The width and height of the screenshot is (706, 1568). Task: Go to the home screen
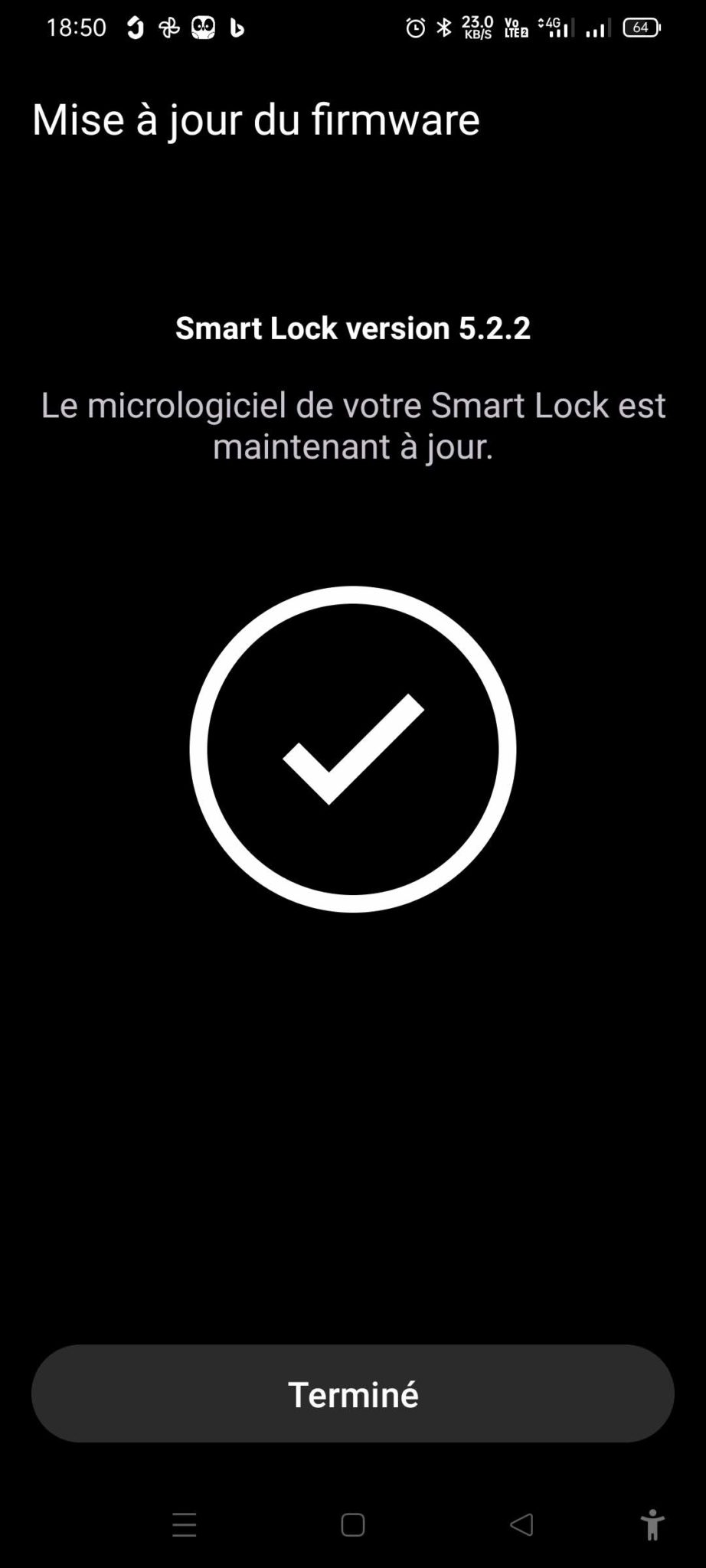[353, 1524]
